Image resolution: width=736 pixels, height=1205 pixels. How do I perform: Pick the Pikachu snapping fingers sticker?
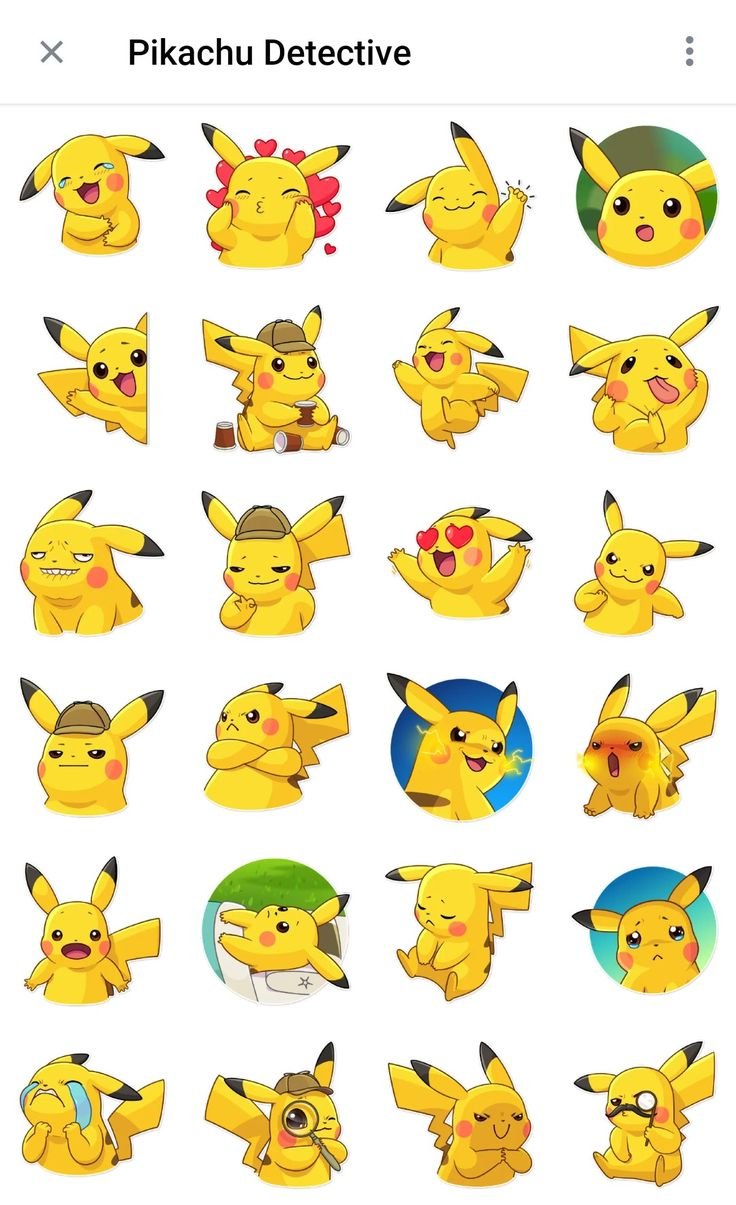(460, 195)
